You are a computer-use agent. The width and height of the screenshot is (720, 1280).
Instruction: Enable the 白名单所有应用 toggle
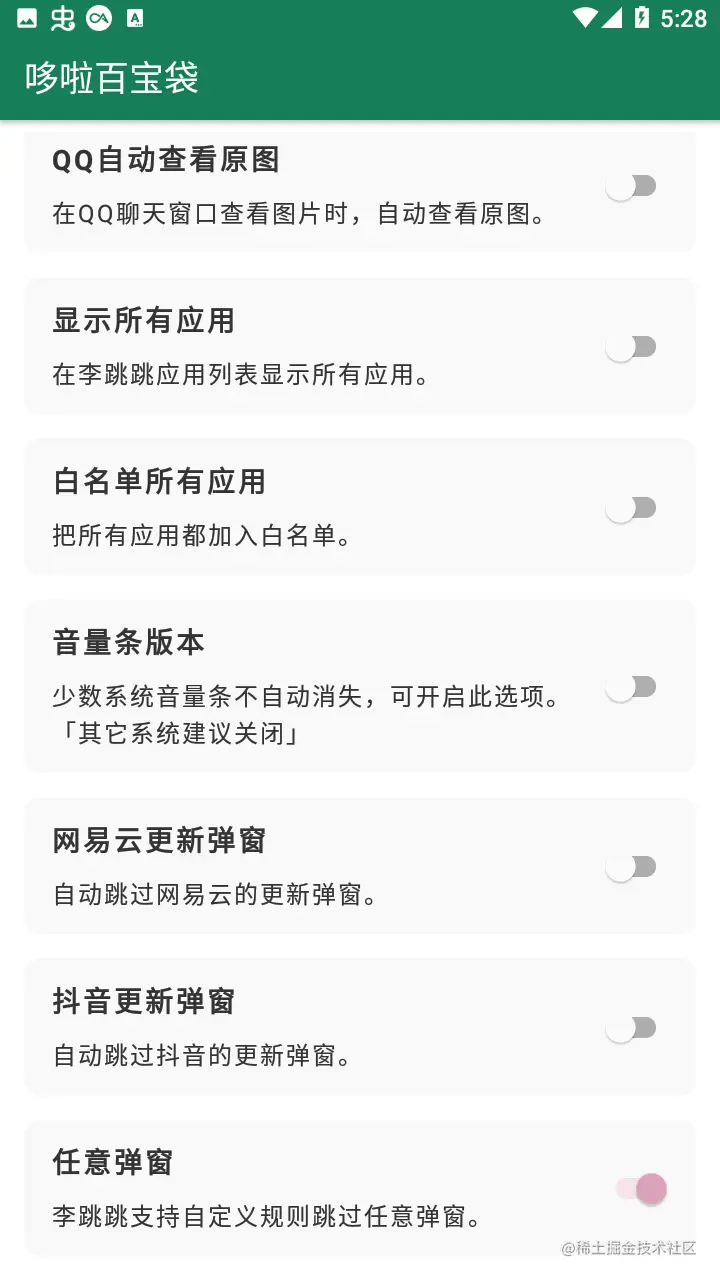pyautogui.click(x=631, y=508)
